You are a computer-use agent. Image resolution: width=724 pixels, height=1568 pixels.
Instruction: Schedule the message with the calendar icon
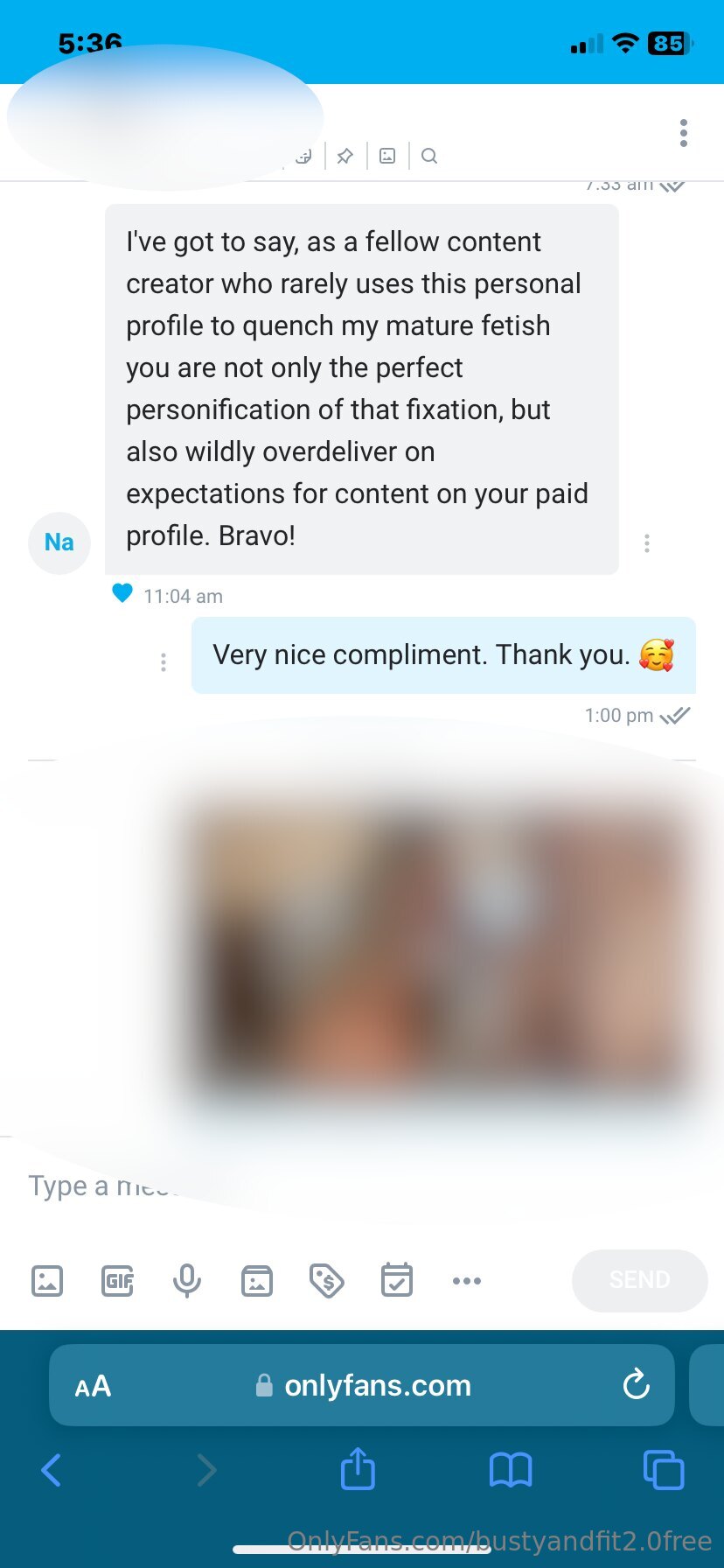(x=397, y=1281)
